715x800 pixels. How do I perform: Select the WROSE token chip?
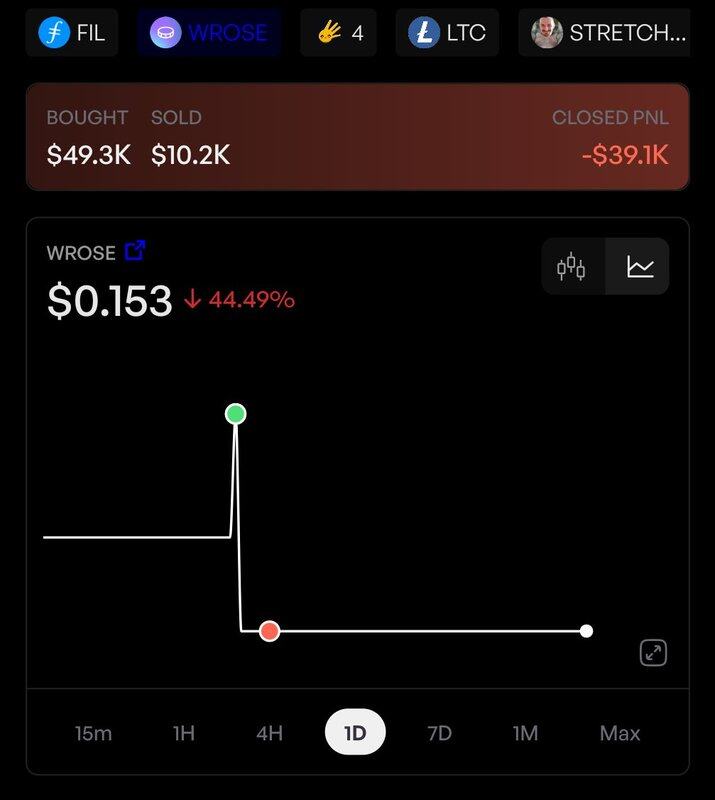[x=209, y=33]
